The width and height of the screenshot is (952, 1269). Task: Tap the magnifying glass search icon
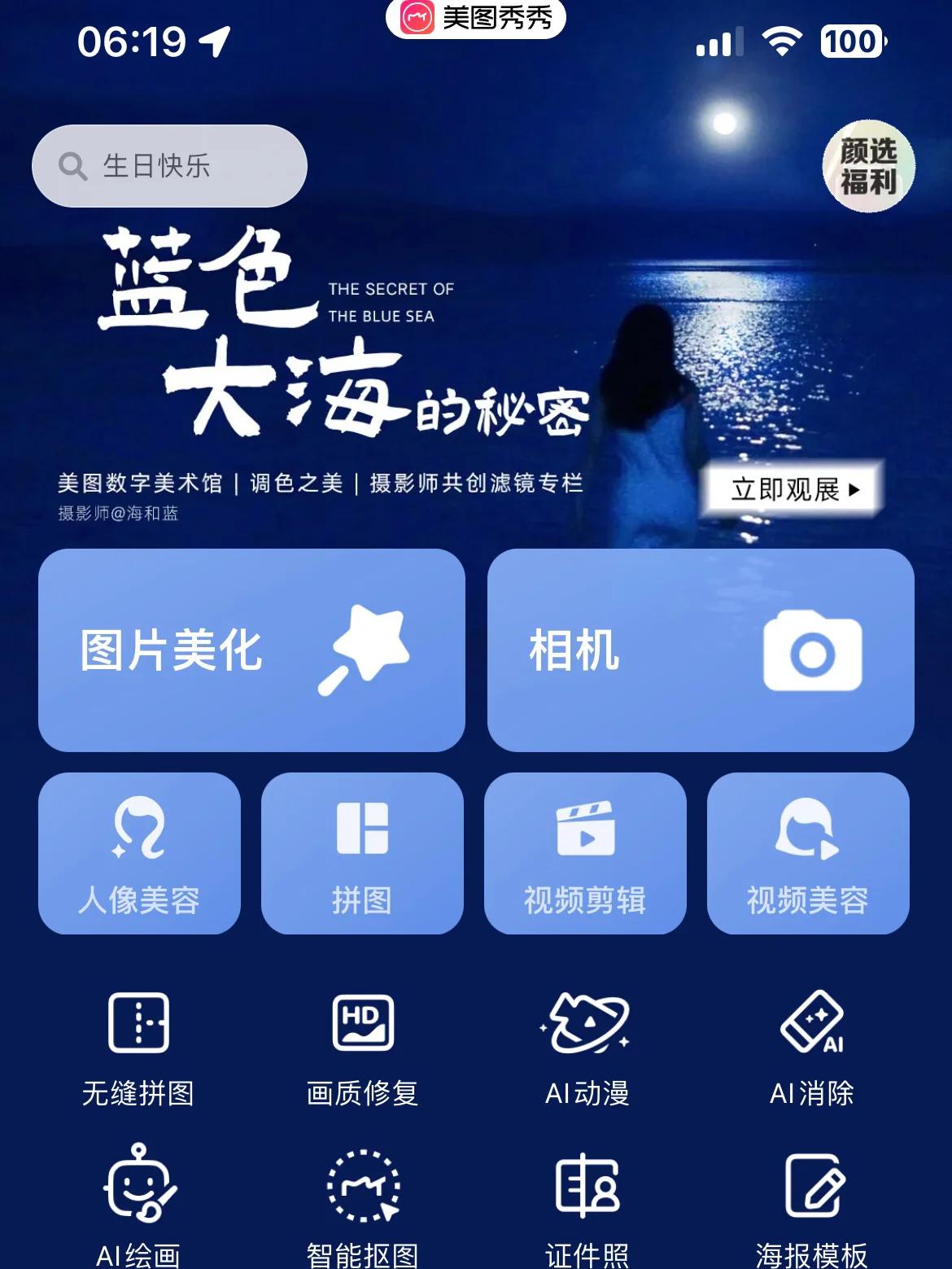pyautogui.click(x=74, y=164)
